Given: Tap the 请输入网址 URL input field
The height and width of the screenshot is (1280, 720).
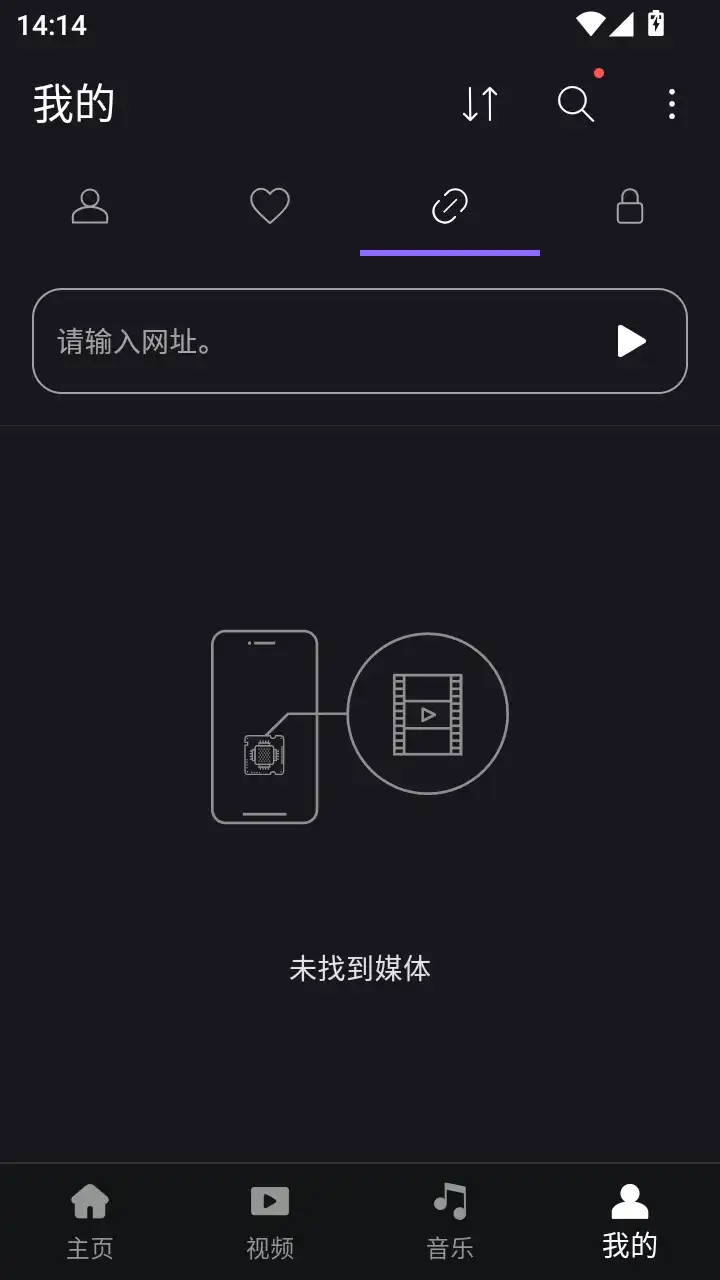Looking at the screenshot, I should pos(300,341).
